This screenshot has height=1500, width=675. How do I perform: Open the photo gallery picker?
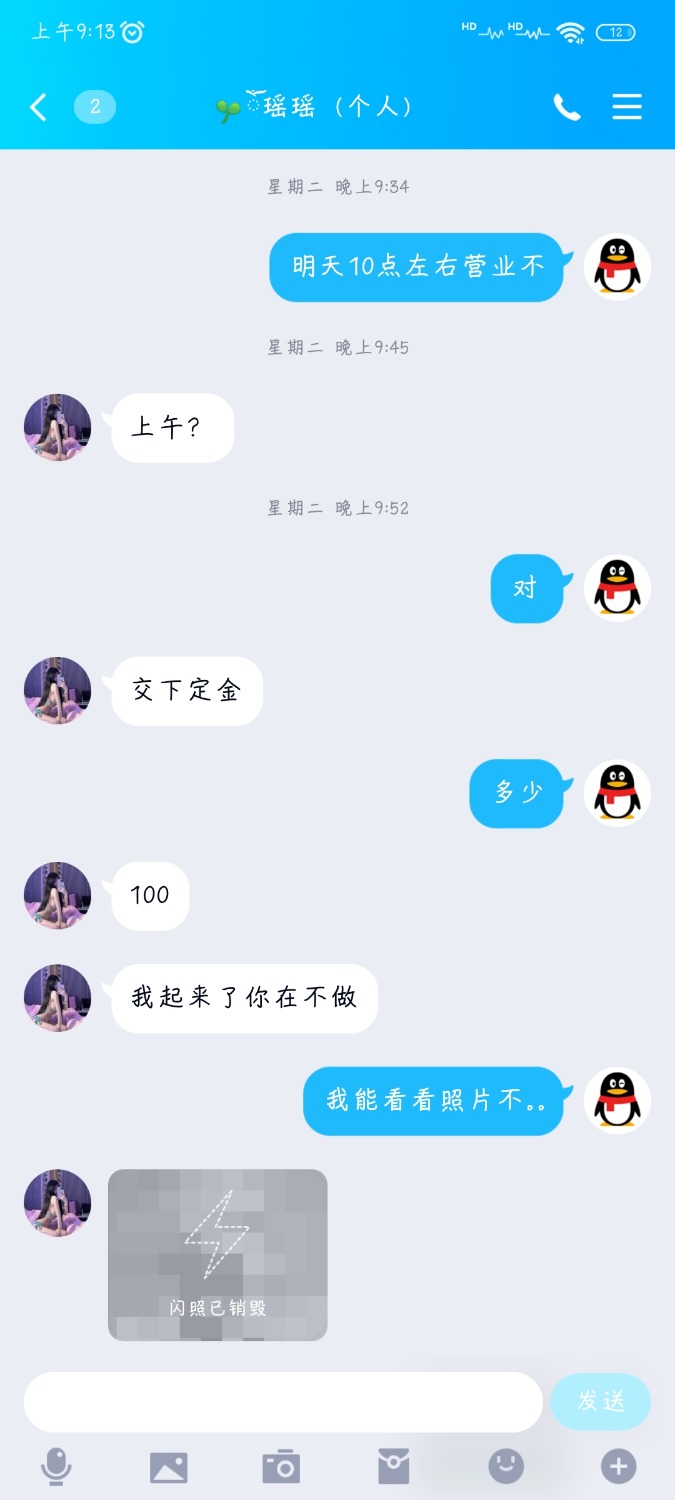169,1467
